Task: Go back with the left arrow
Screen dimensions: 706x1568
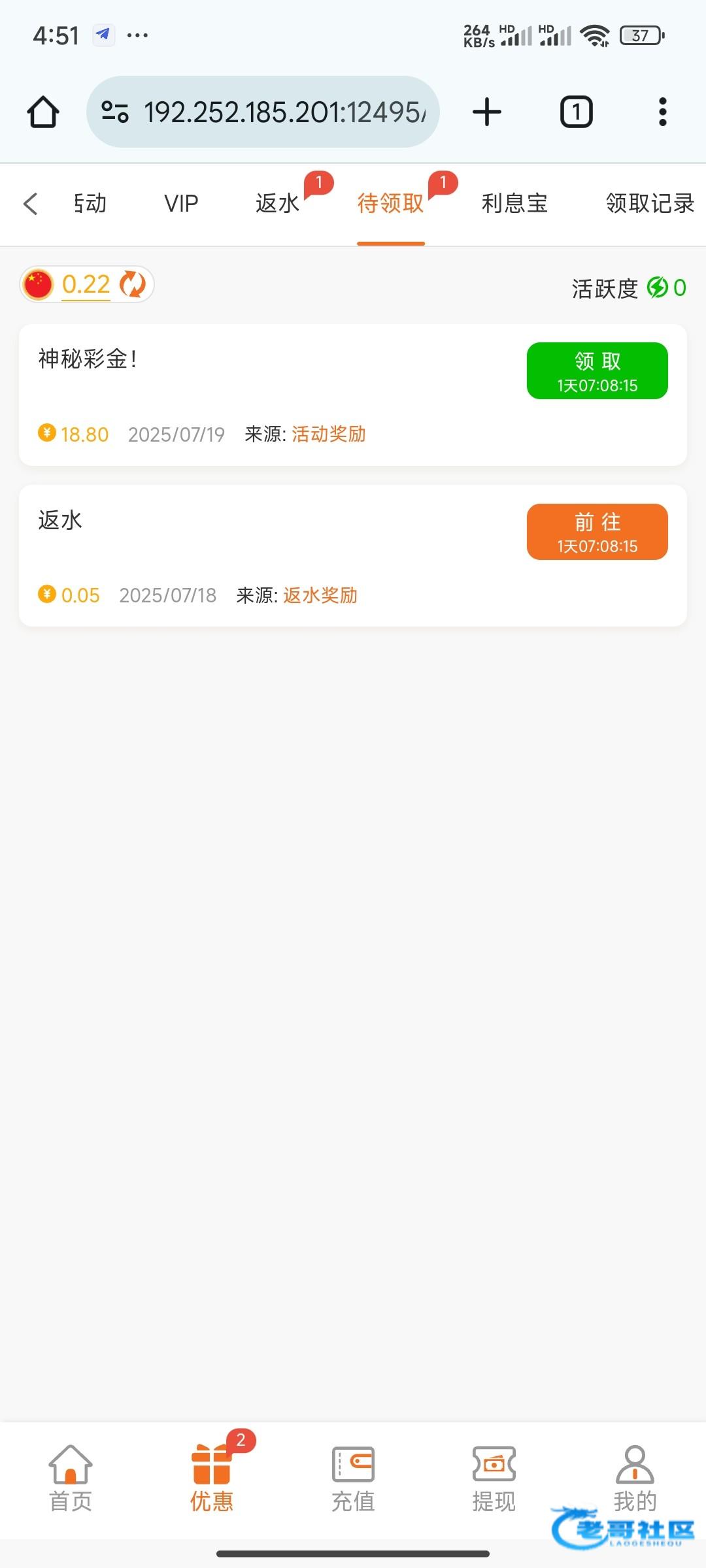Action: (31, 204)
